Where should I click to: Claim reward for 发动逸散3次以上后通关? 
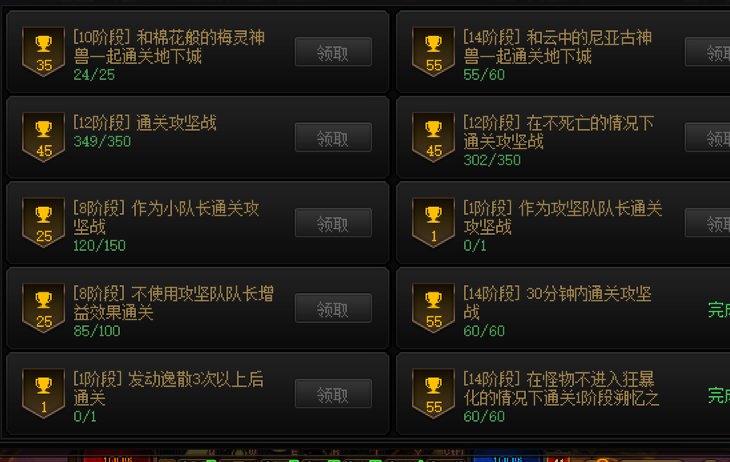click(333, 394)
